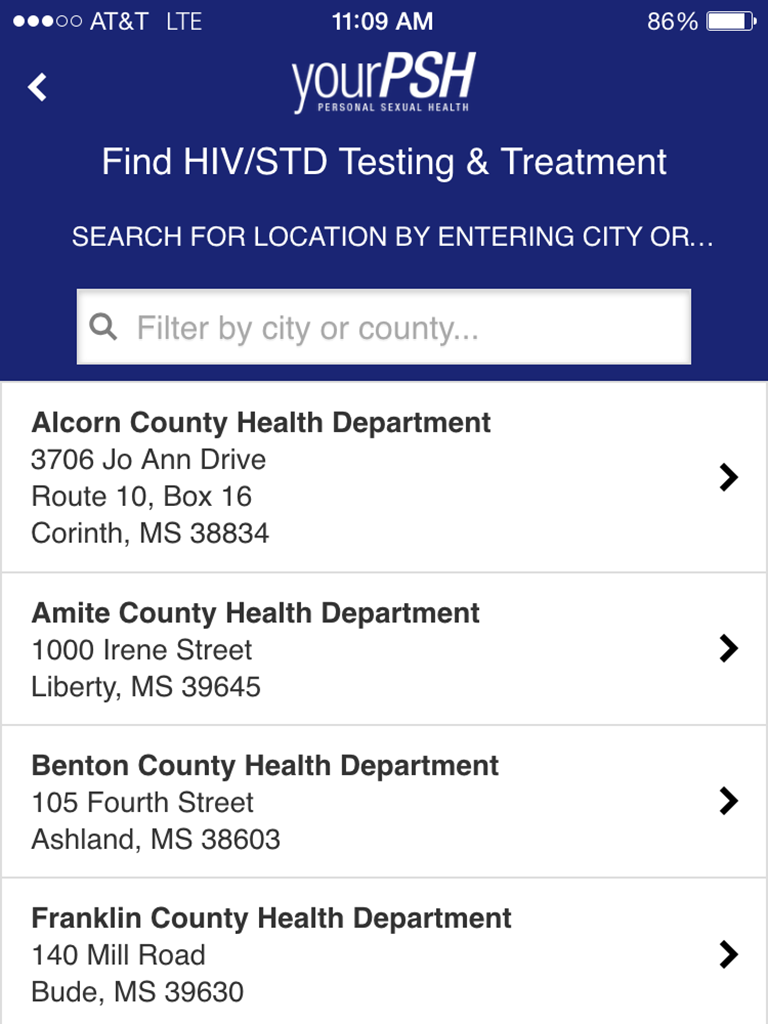Viewport: 768px width, 1024px height.
Task: Open Alcorn County Health Department details
Action: click(384, 477)
